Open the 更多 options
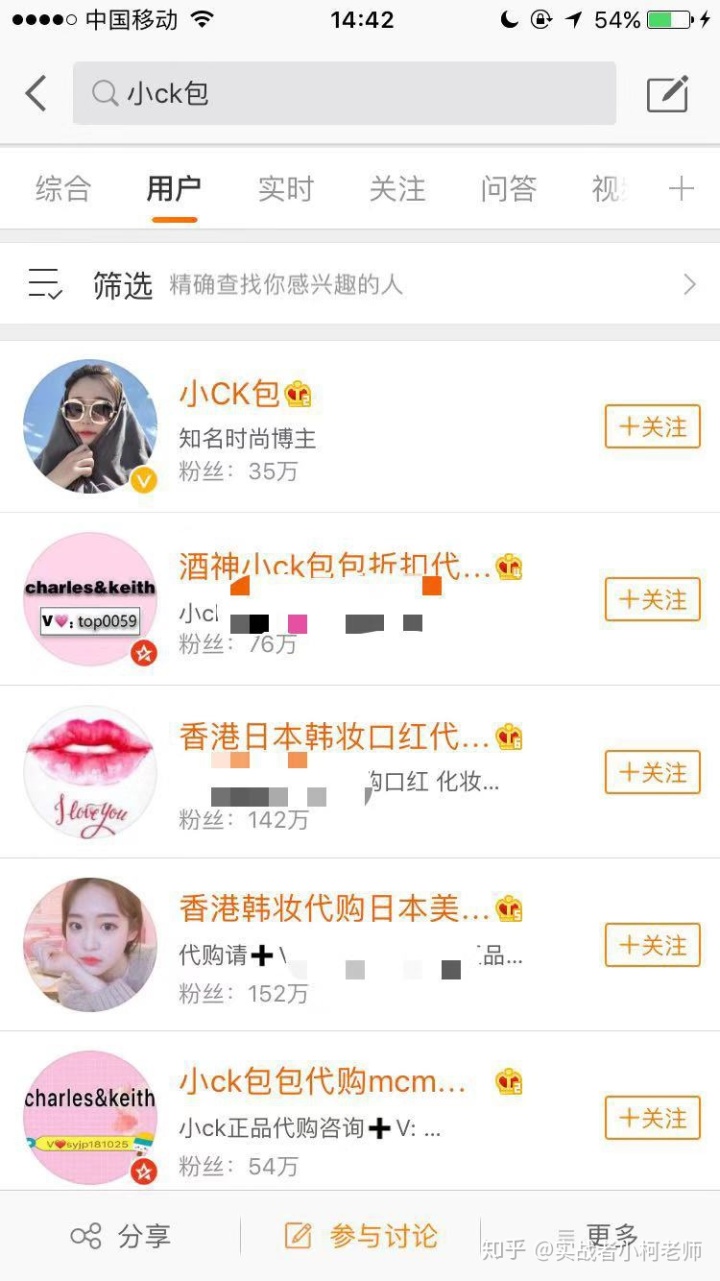This screenshot has height=1281, width=720. (600, 1236)
